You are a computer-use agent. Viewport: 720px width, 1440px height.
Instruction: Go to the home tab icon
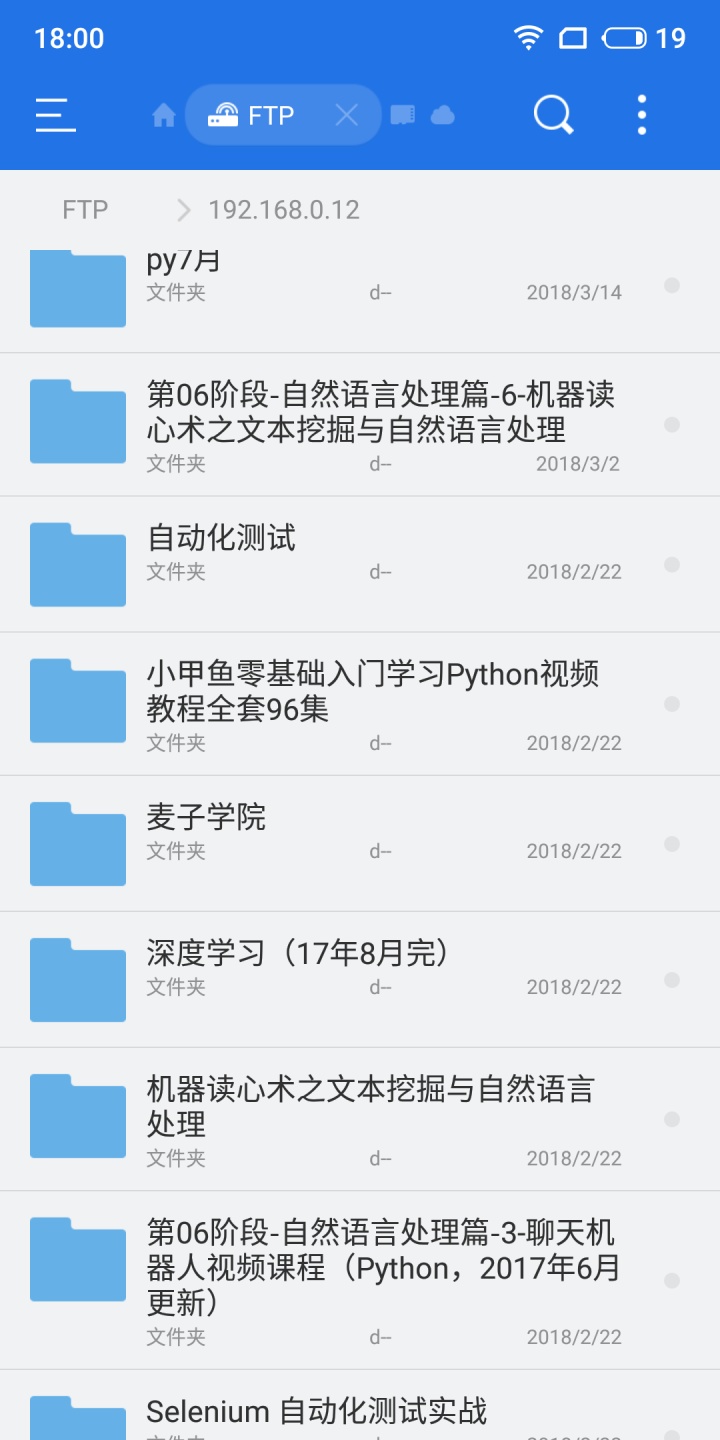163,116
